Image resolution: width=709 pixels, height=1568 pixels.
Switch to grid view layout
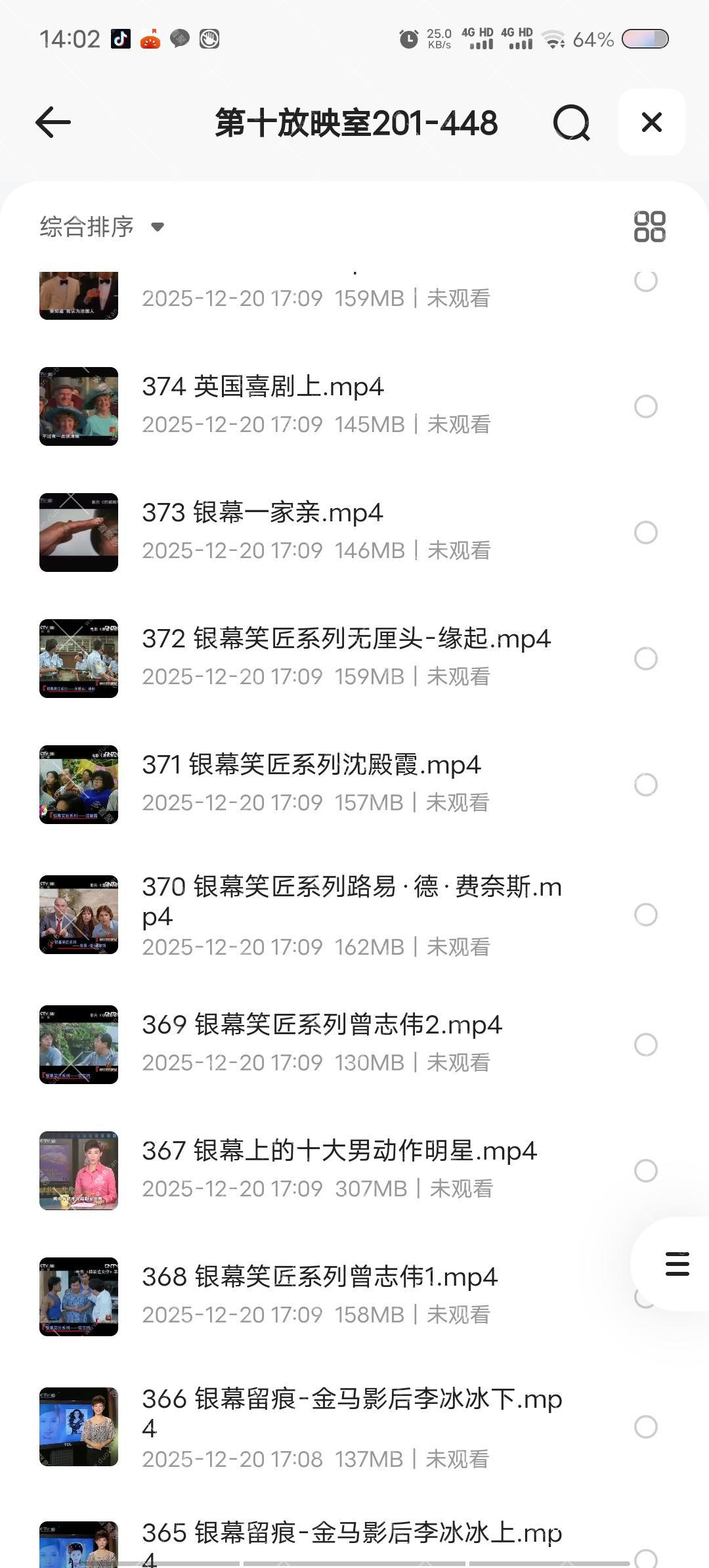tap(649, 227)
